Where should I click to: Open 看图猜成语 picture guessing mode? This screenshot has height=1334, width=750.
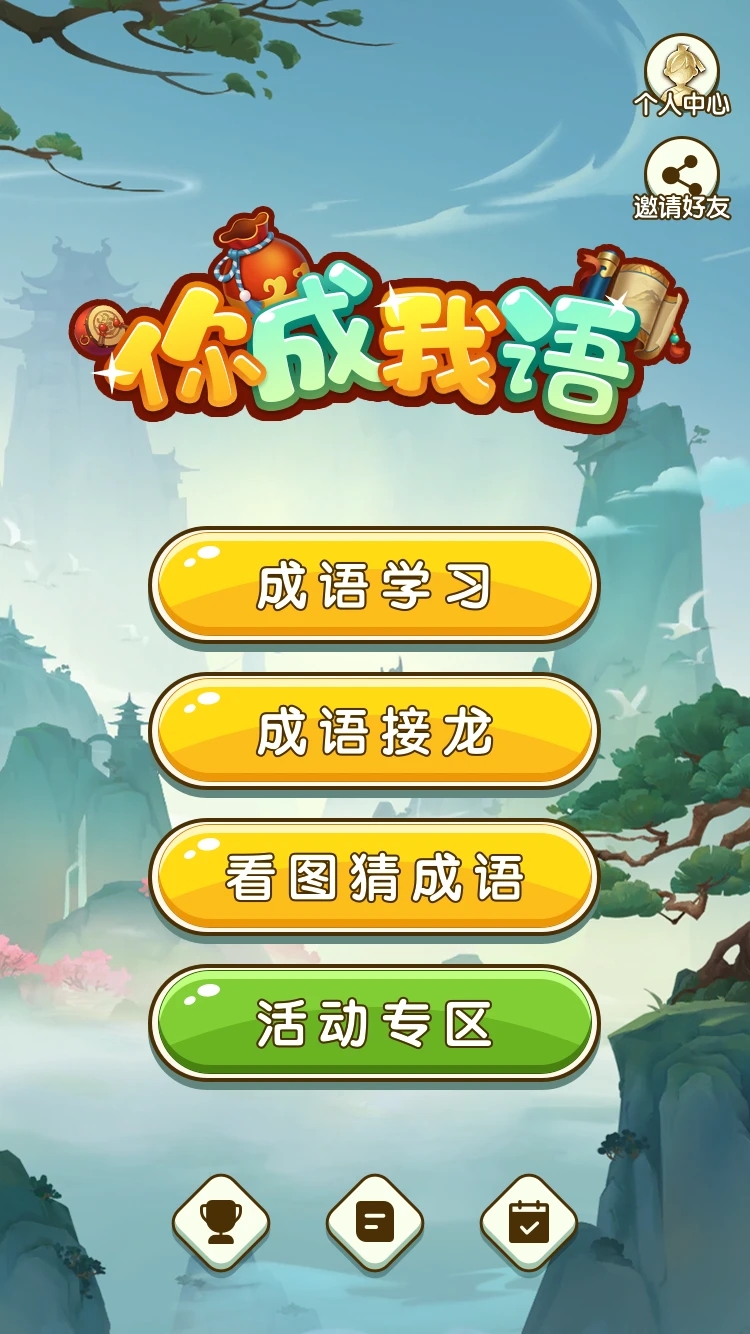tap(374, 878)
